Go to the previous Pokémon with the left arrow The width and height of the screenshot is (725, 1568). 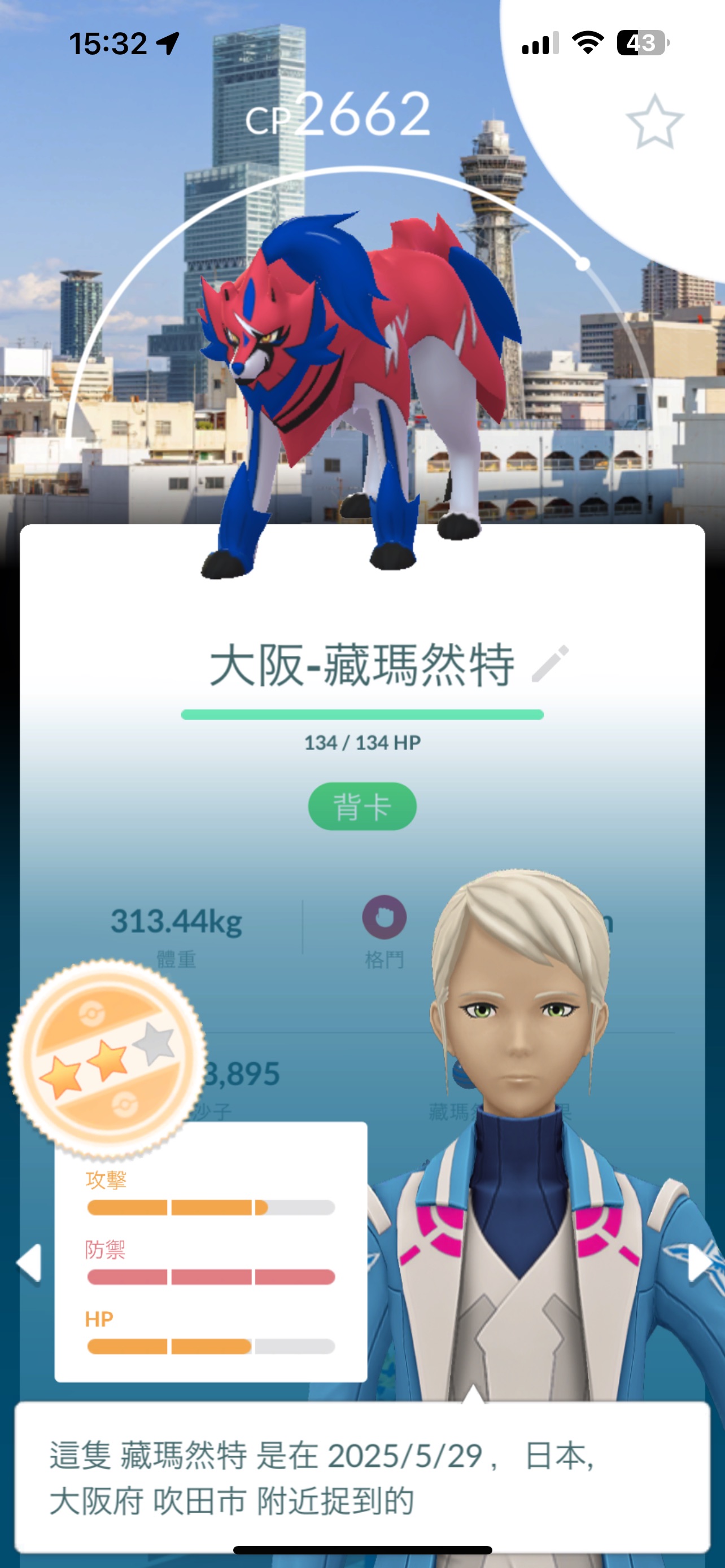(29, 1263)
